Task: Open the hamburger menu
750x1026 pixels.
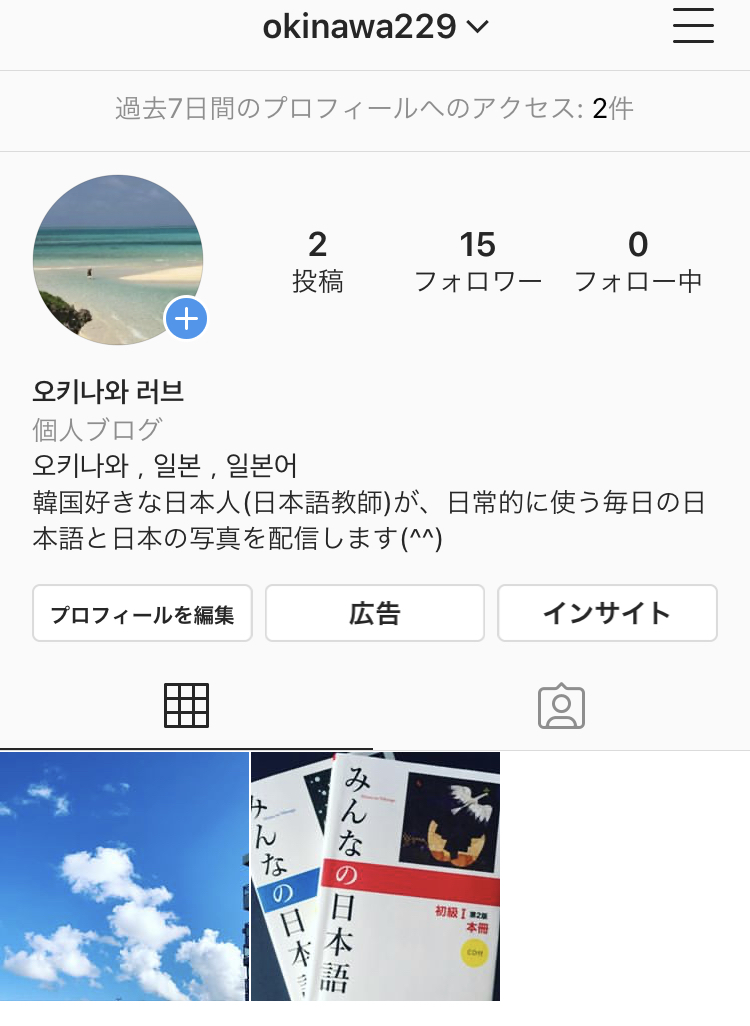Action: [693, 26]
